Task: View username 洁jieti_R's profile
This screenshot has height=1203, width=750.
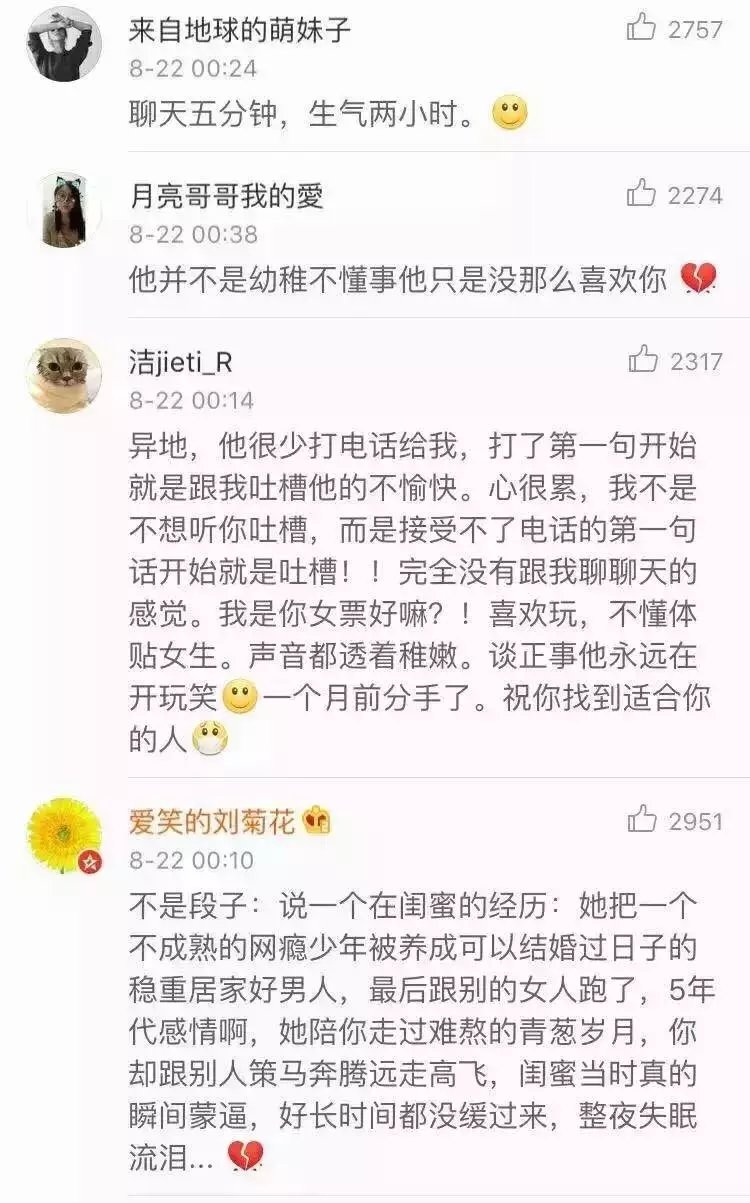Action: (x=181, y=361)
